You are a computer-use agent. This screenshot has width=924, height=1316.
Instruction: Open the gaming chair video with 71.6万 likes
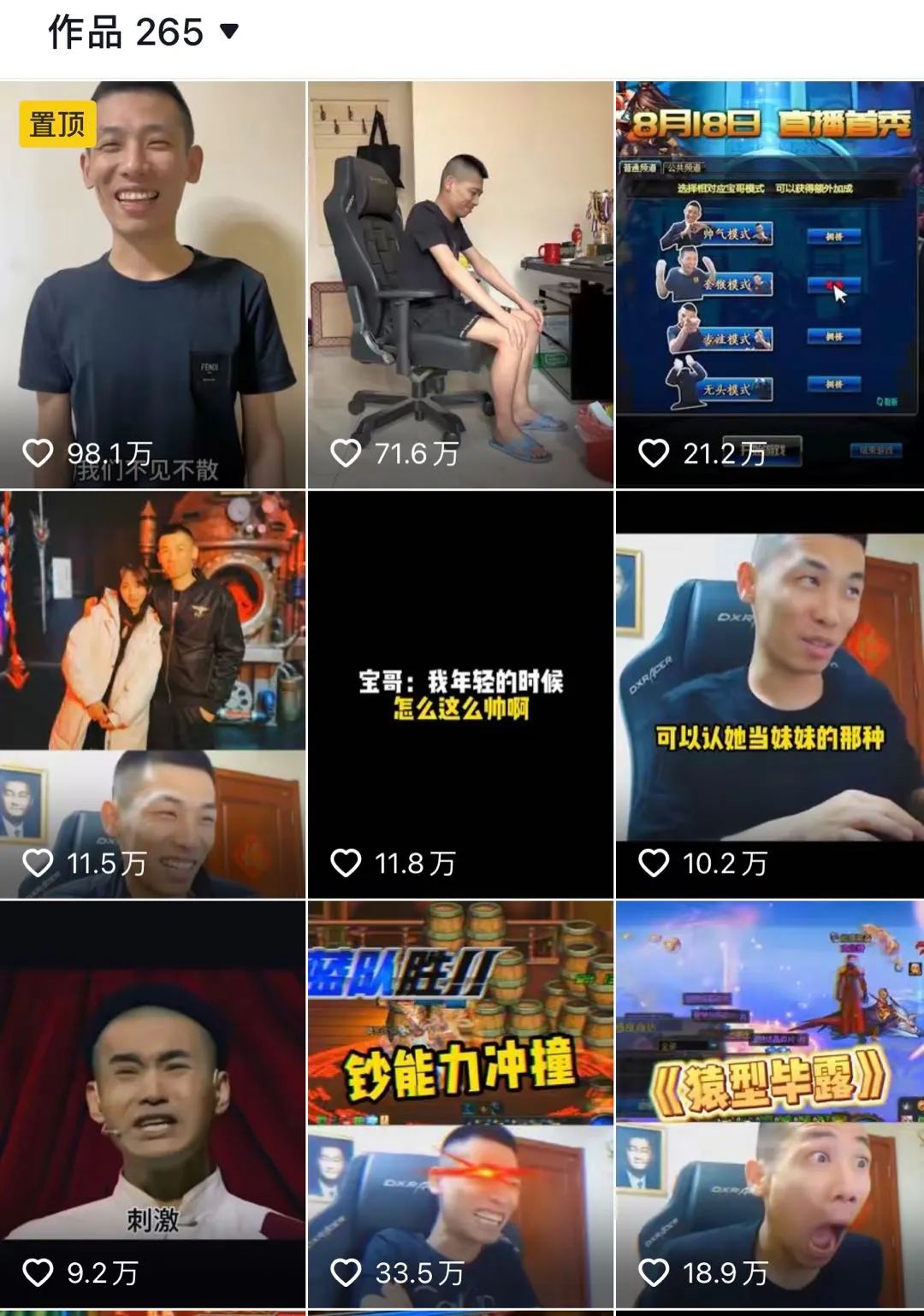point(460,285)
